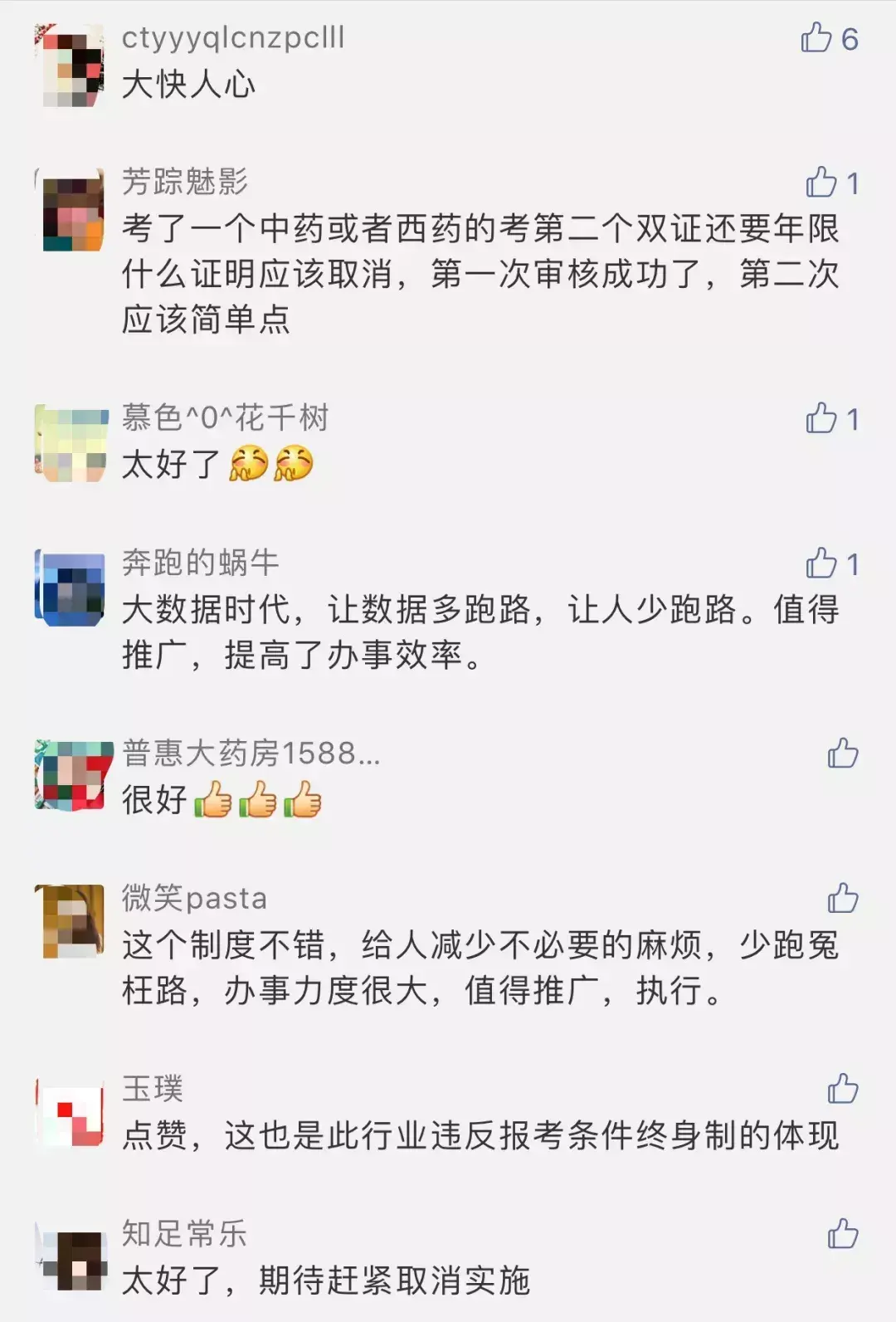896x1322 pixels.
Task: Give a thumbs up to 奔跑的蜗牛's comment
Action: tap(821, 563)
